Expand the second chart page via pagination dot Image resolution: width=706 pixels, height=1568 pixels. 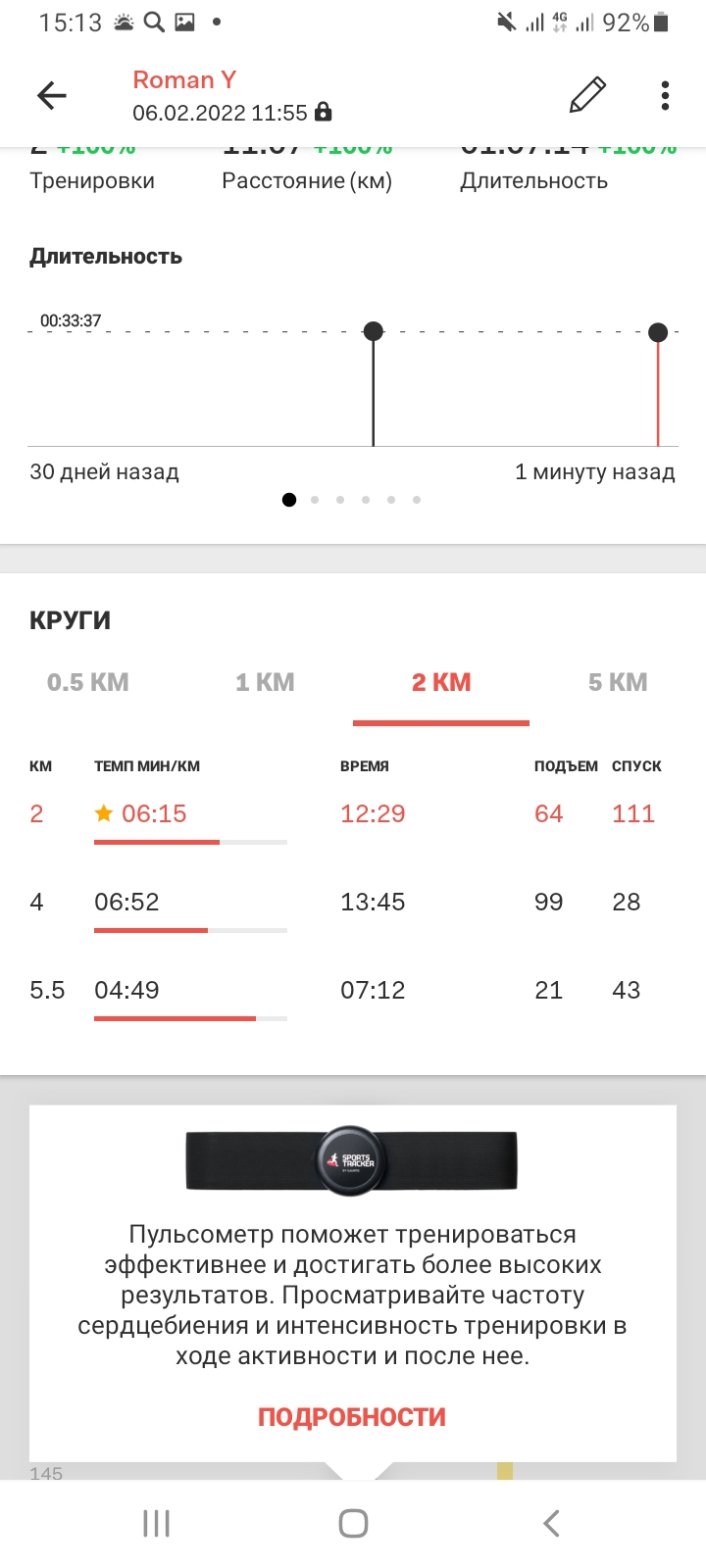315,500
